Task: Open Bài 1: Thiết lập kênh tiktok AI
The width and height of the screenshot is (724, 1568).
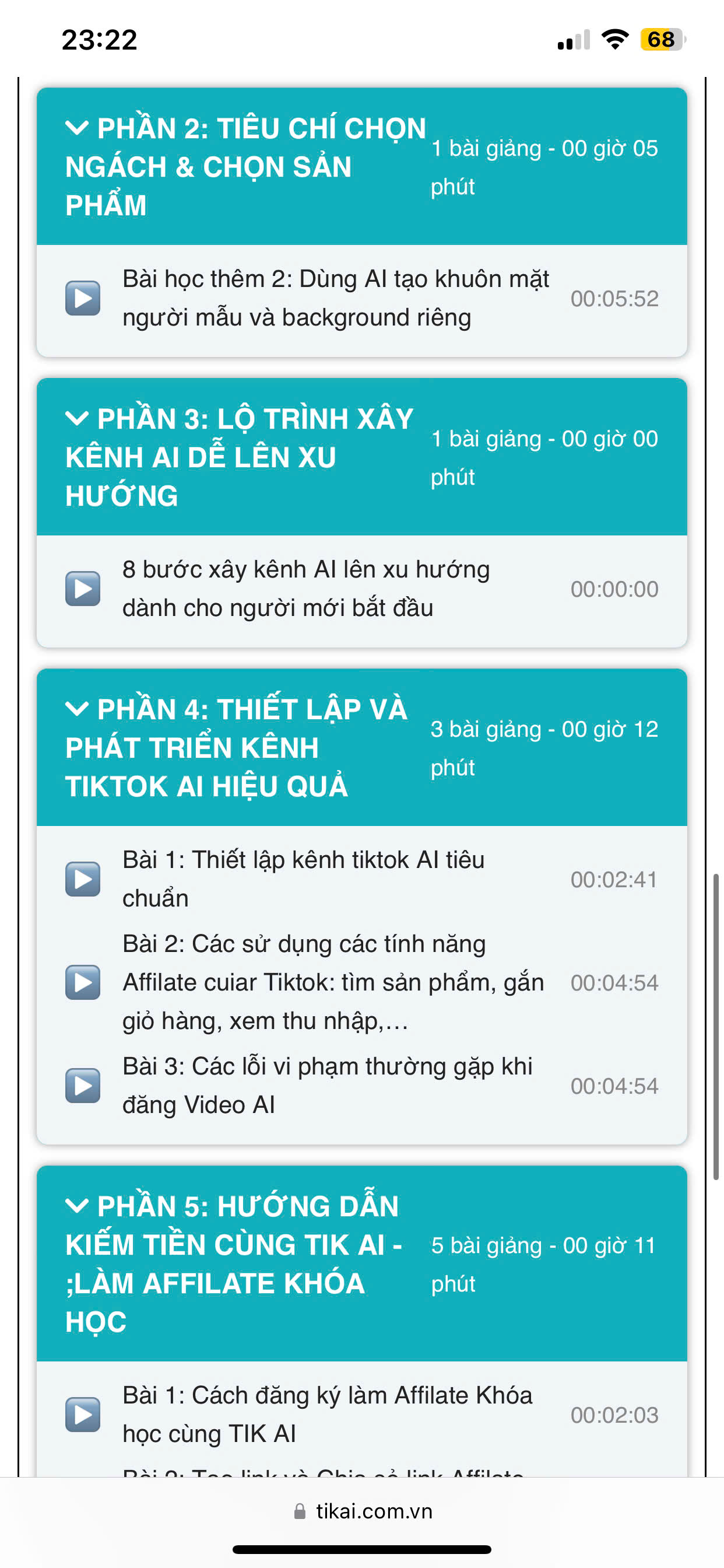Action: coord(303,879)
